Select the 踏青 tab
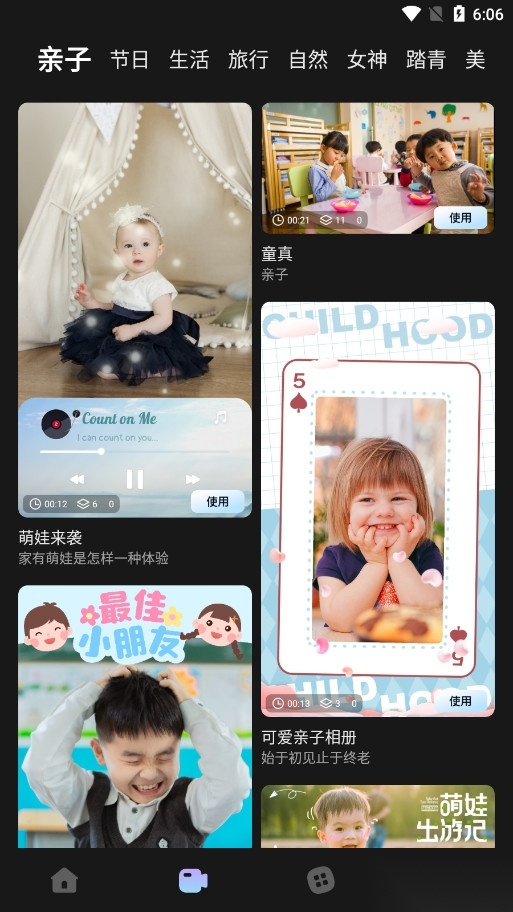Viewport: 513px width, 912px height. click(426, 59)
